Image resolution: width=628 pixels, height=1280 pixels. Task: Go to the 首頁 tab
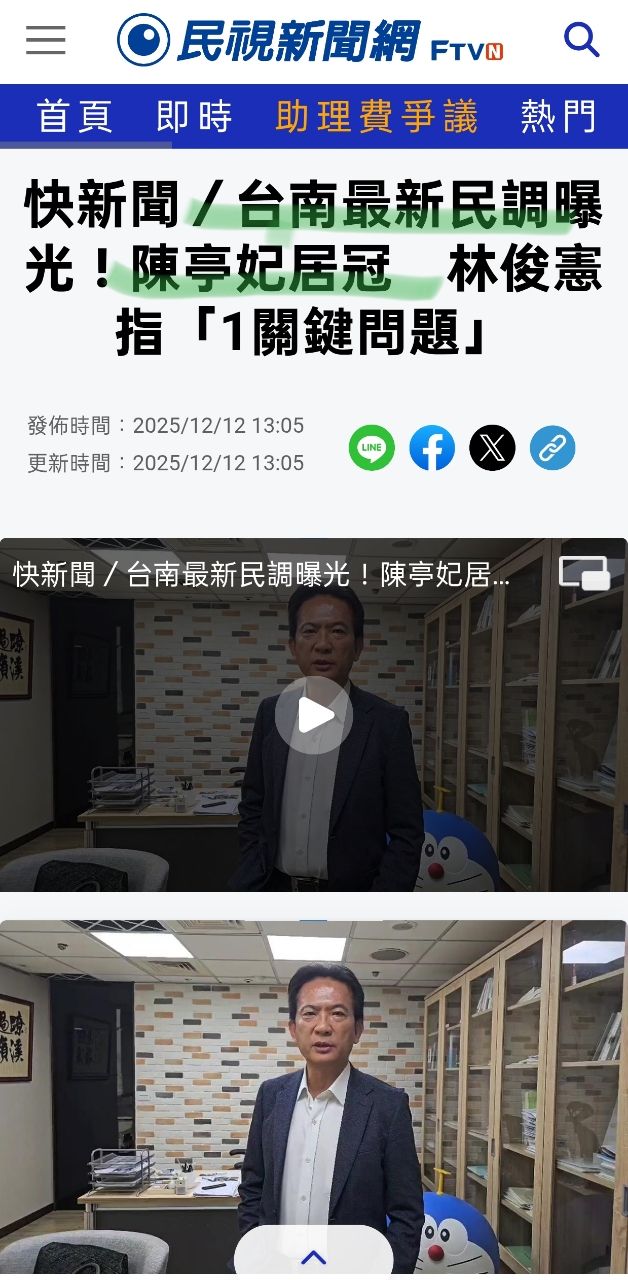75,117
